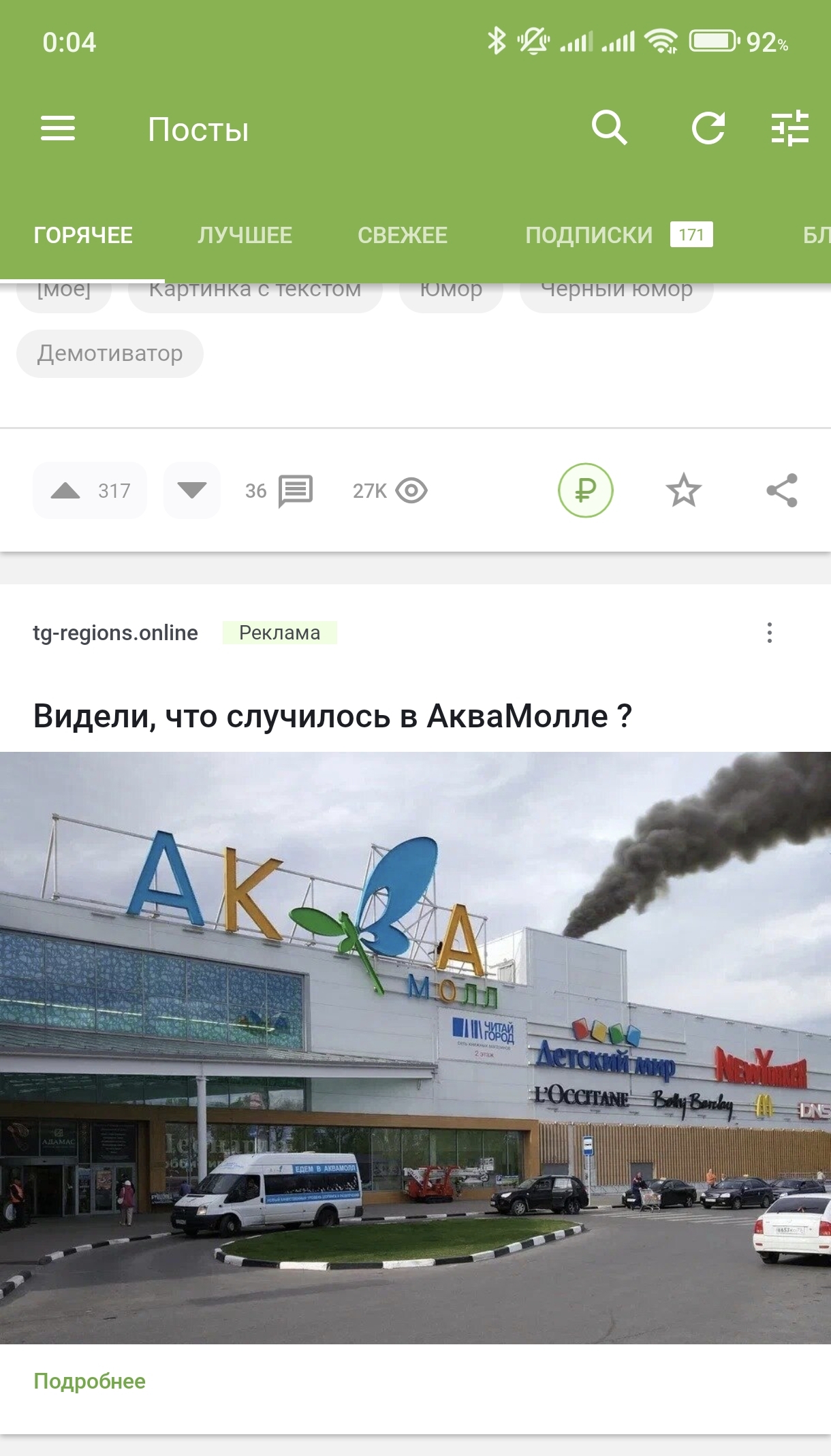Select the Демотиватор tag chip
Image resolution: width=831 pixels, height=1456 pixels.
tap(110, 353)
